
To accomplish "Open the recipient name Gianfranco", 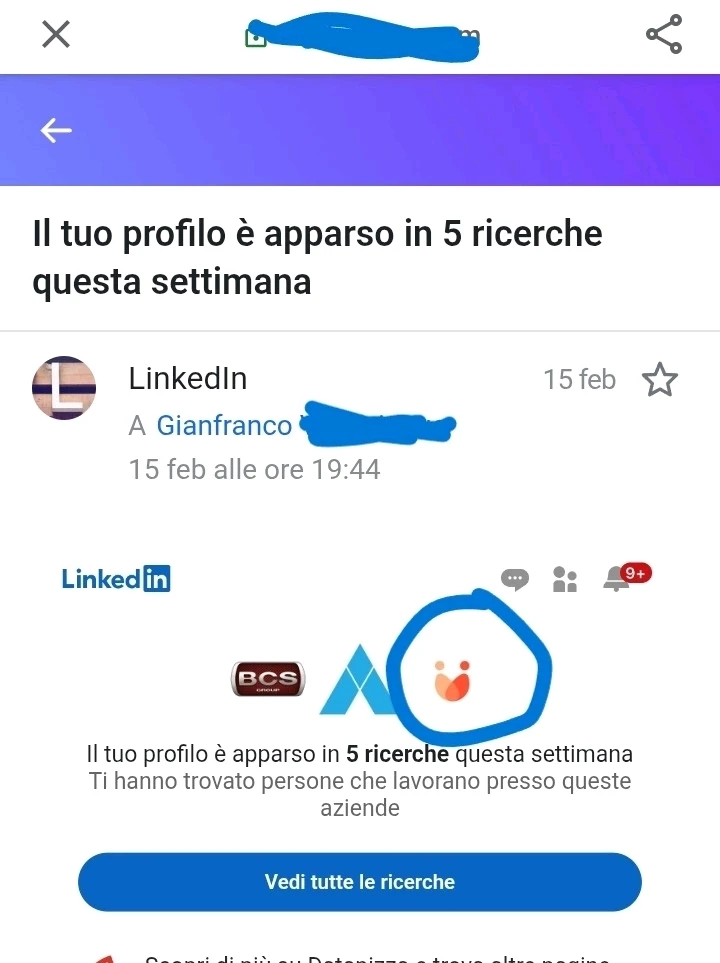I will click(x=224, y=426).
